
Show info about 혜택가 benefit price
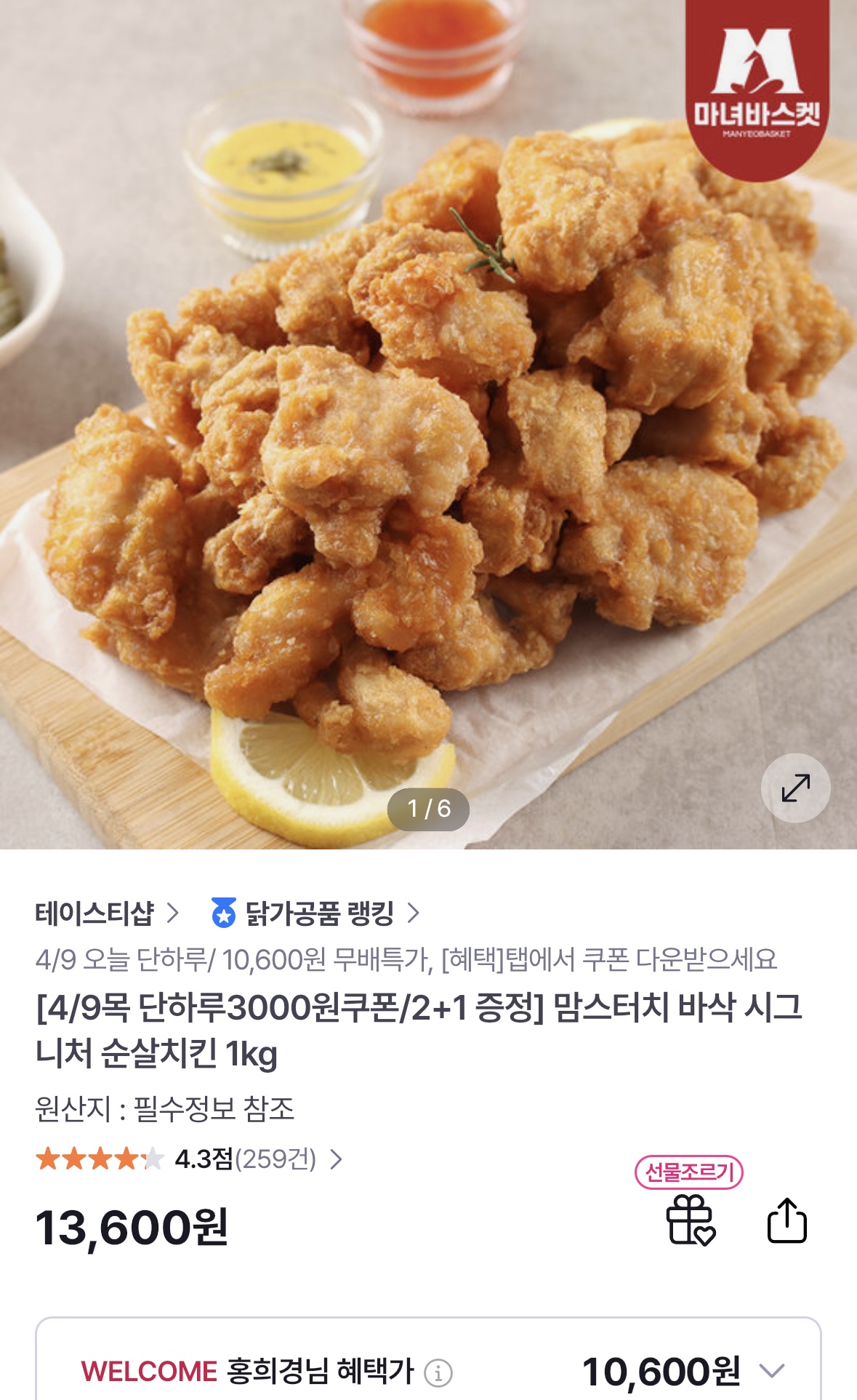click(438, 1372)
